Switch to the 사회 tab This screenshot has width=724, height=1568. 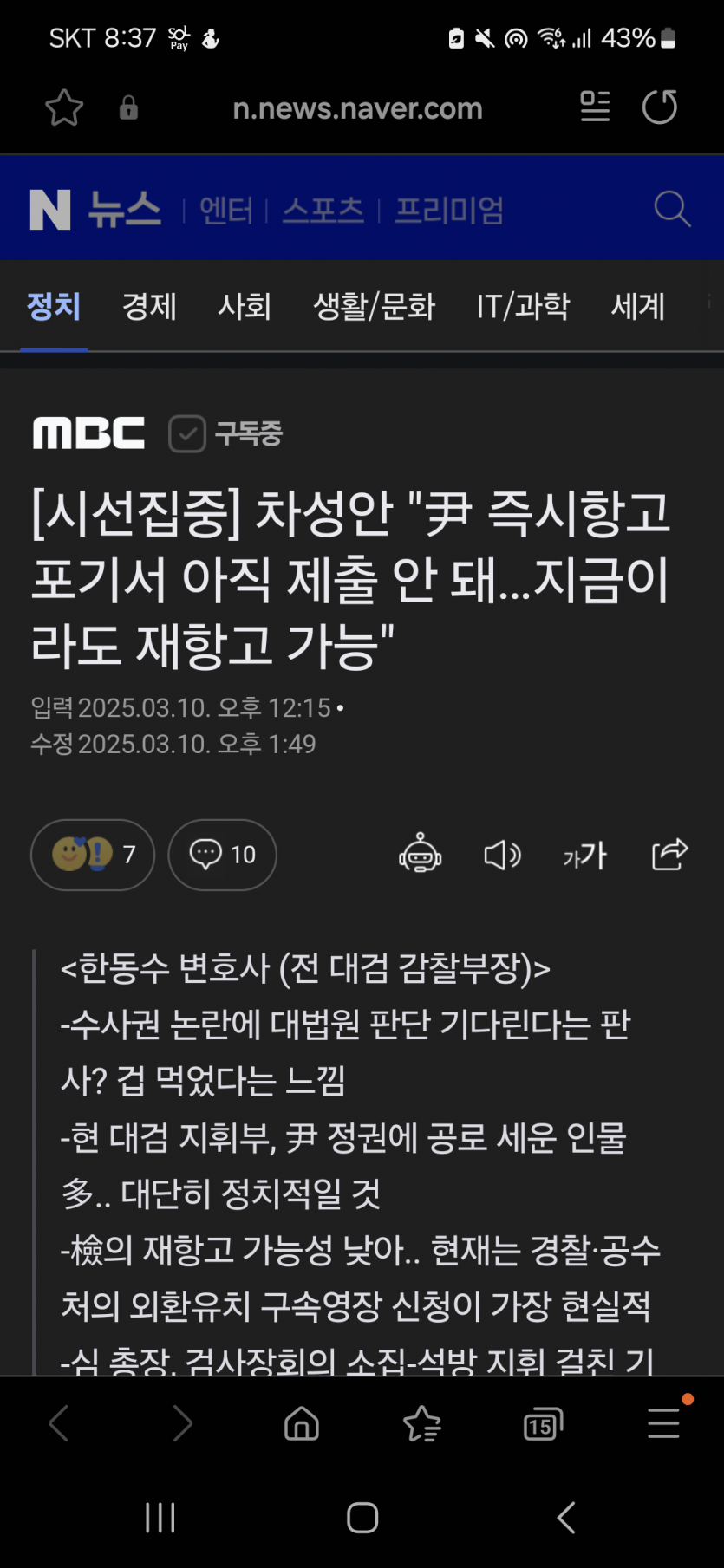[x=245, y=306]
